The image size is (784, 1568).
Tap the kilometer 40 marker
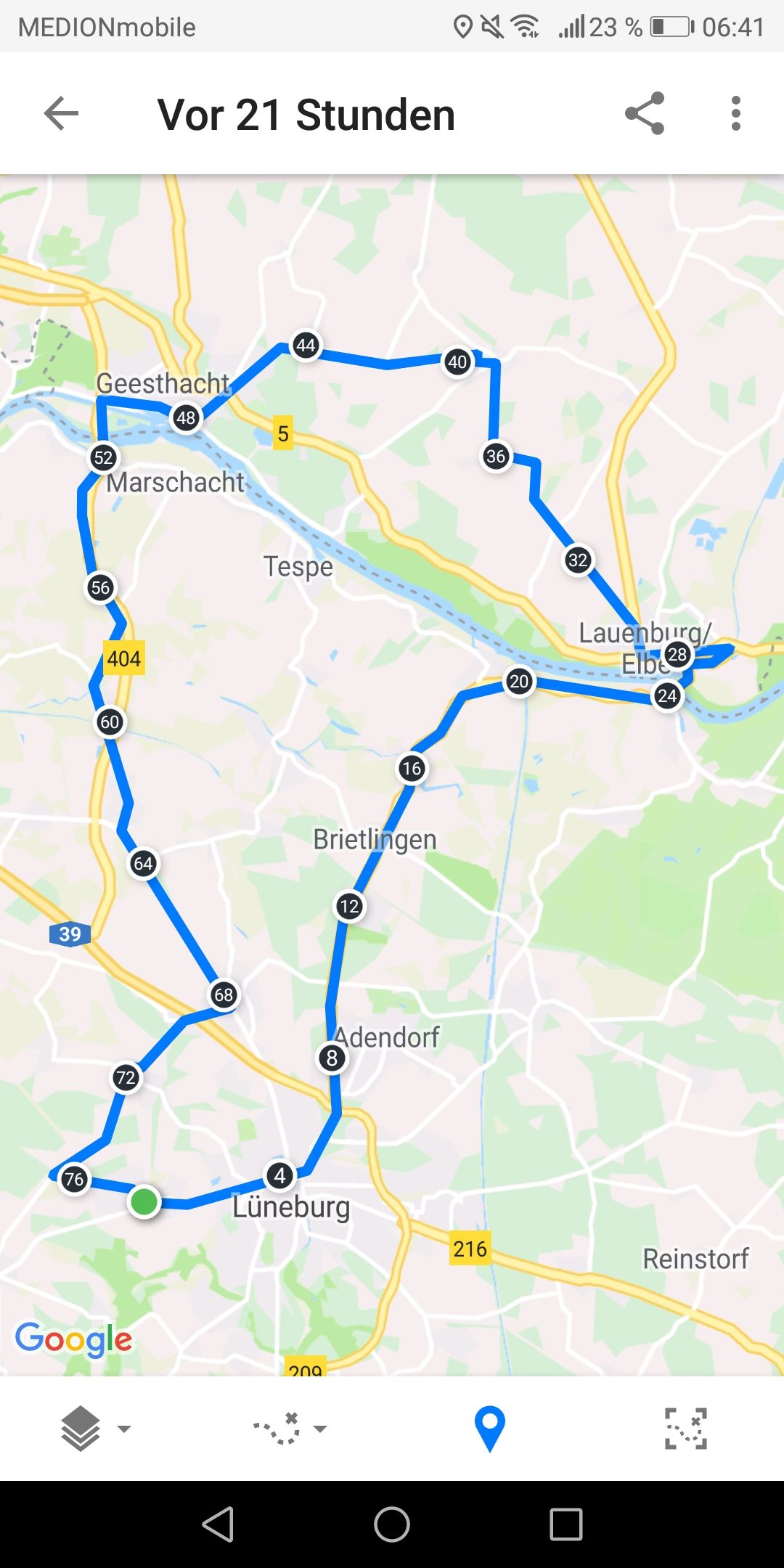click(x=457, y=362)
